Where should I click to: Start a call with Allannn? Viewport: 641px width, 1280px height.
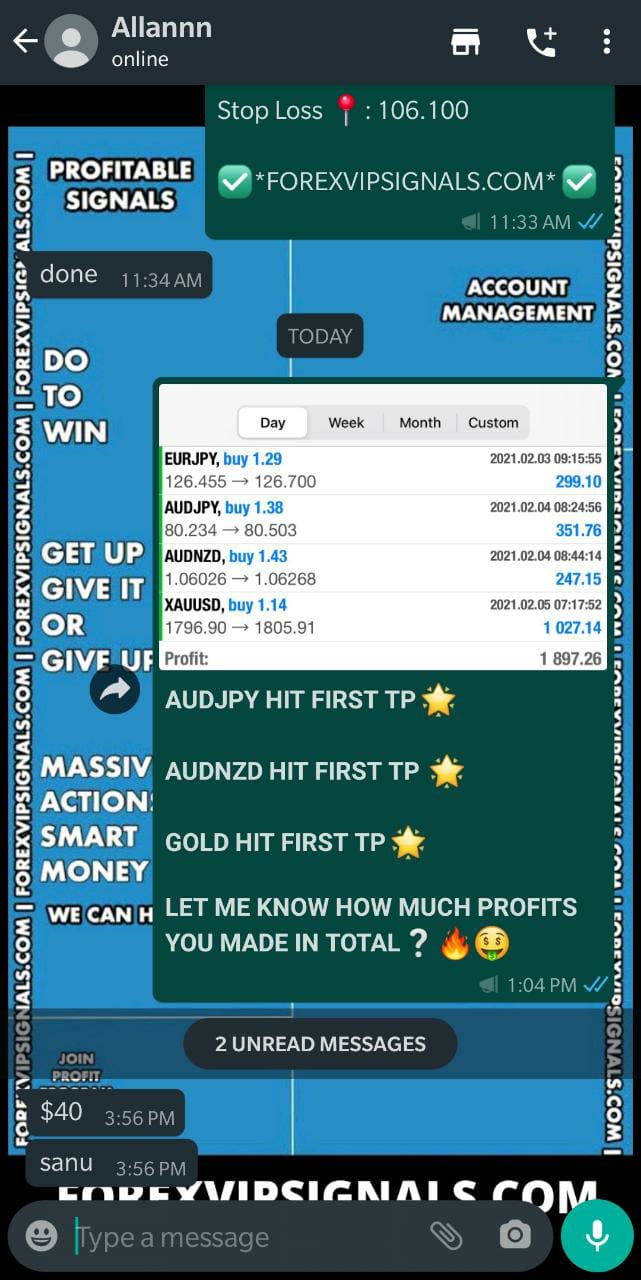click(x=541, y=41)
